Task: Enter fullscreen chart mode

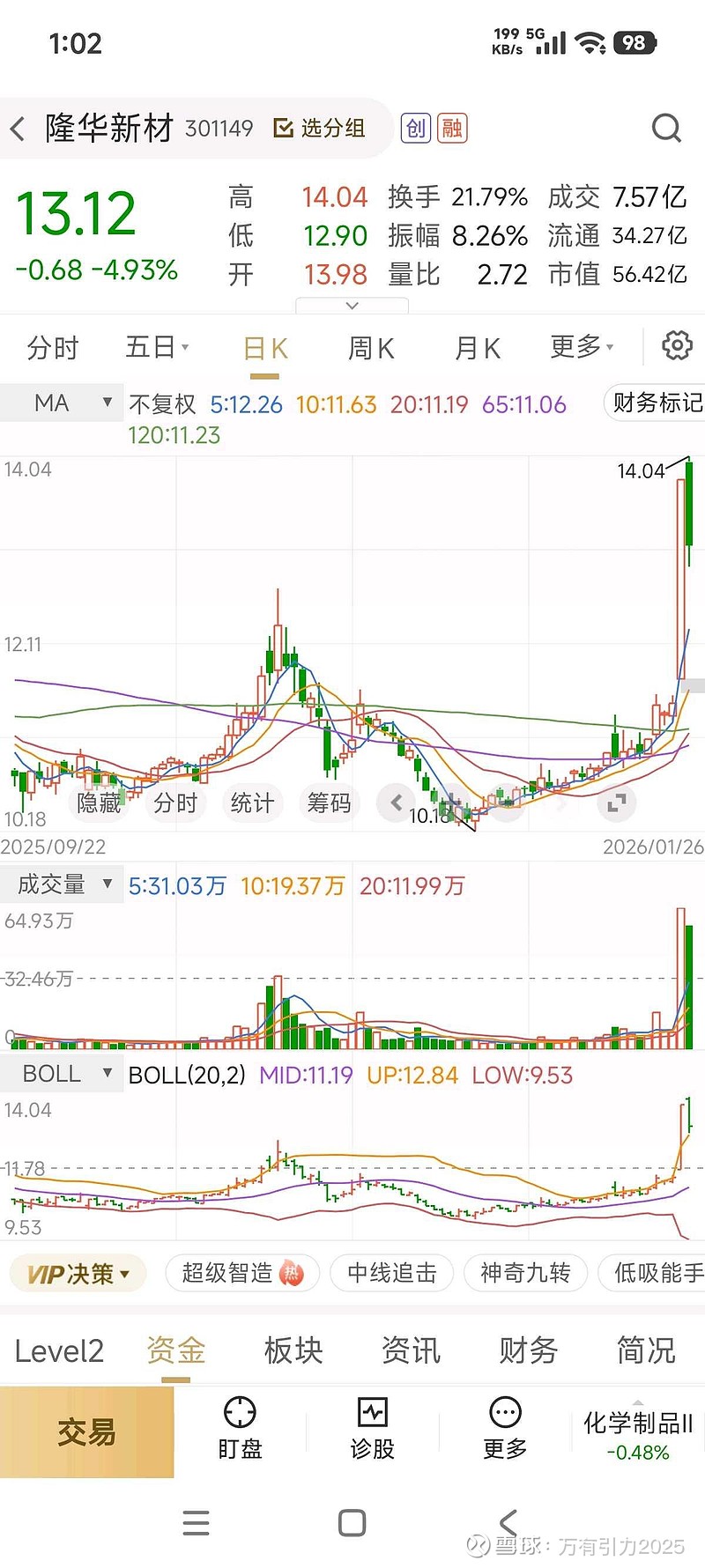Action: (616, 802)
